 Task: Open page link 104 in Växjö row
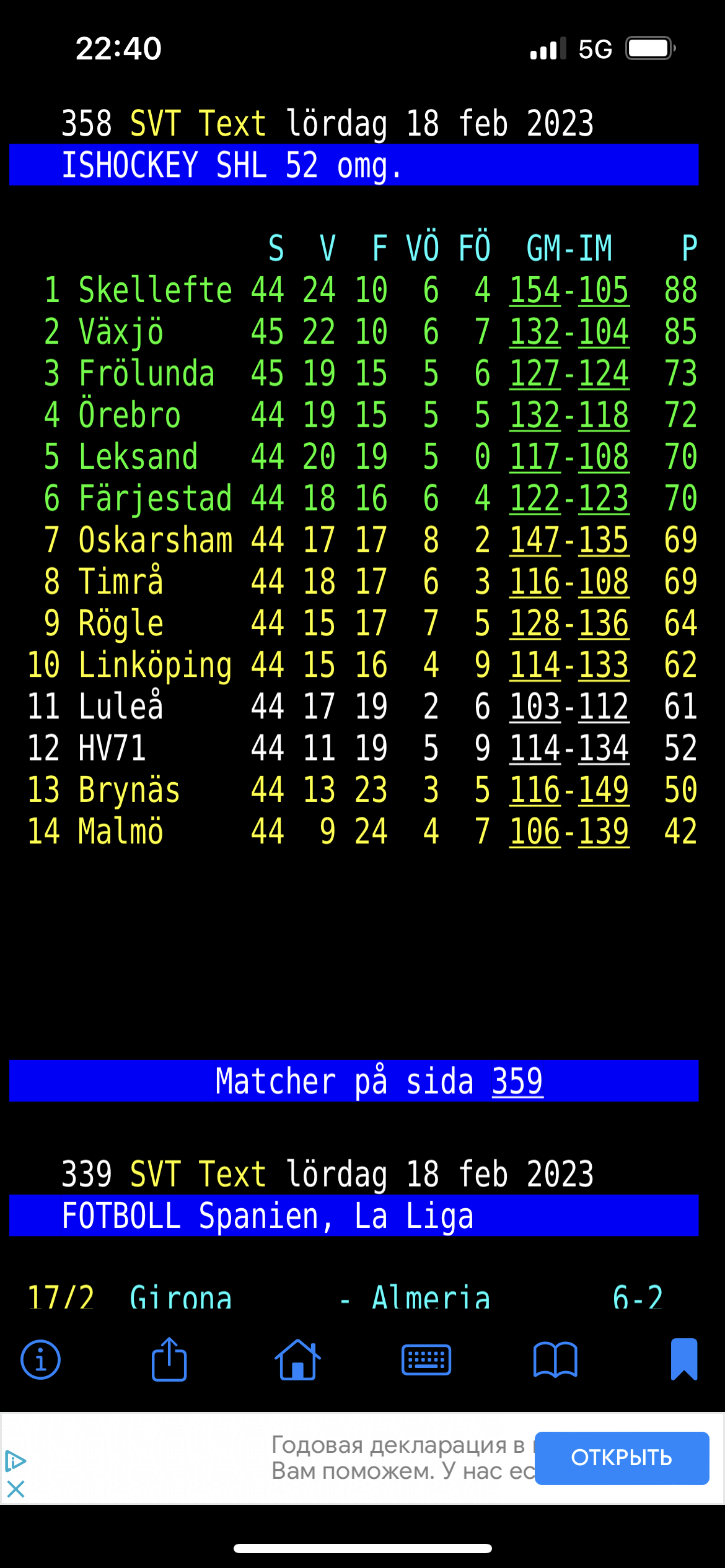[x=604, y=331]
